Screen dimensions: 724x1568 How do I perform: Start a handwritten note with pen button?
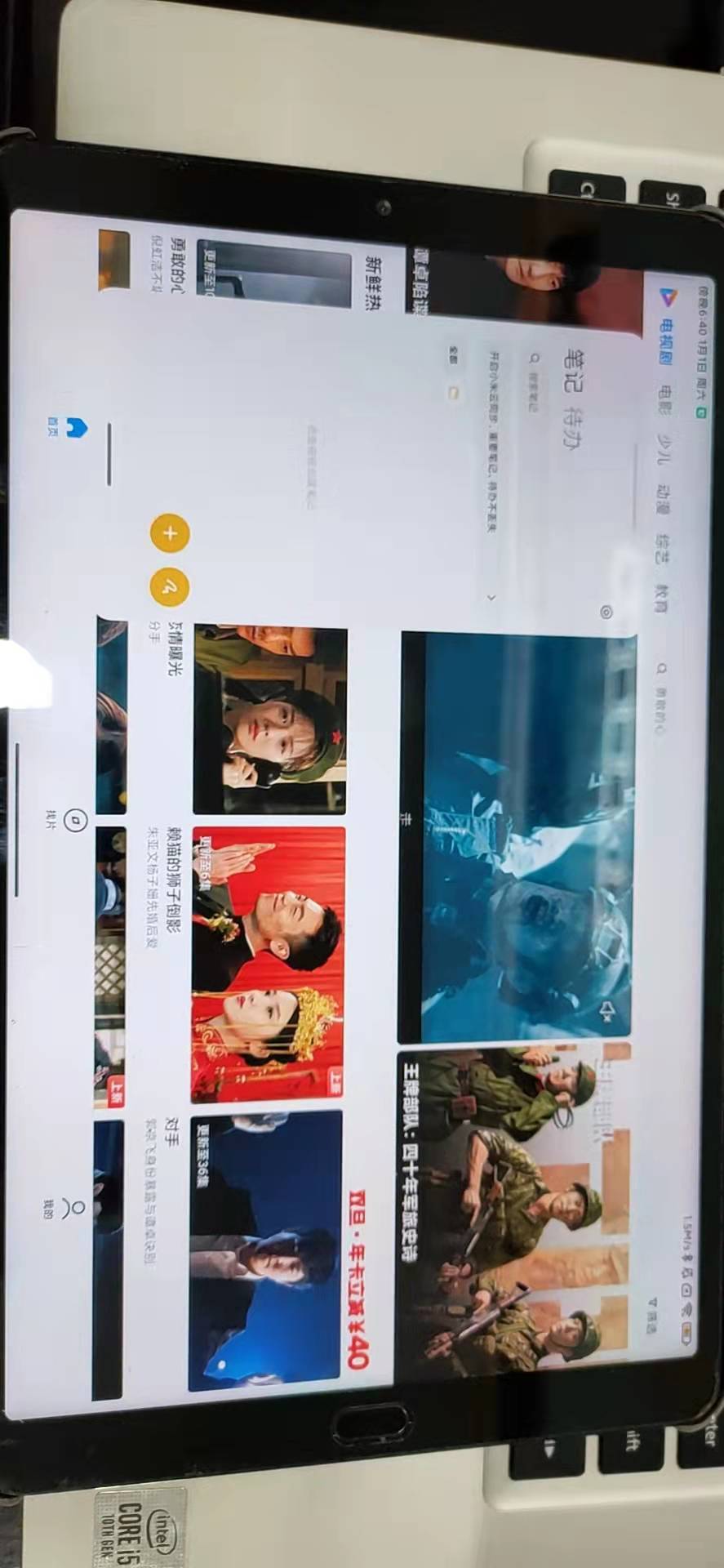click(170, 587)
